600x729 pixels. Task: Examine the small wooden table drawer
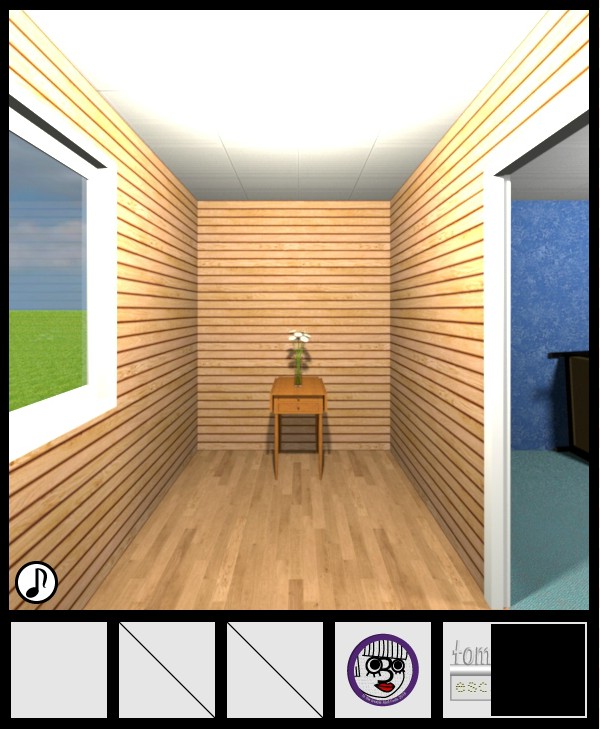(x=298, y=405)
